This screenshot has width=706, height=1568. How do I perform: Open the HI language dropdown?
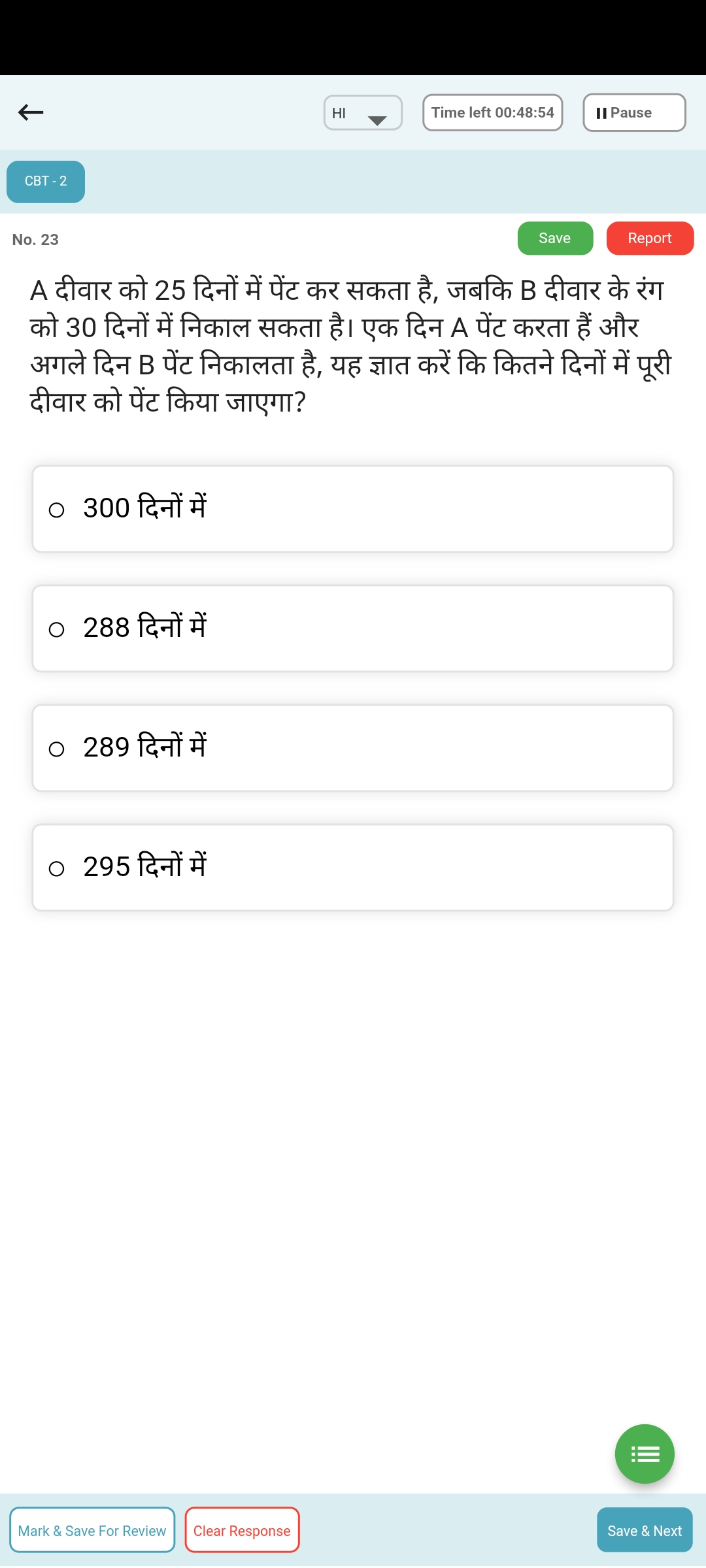click(363, 113)
